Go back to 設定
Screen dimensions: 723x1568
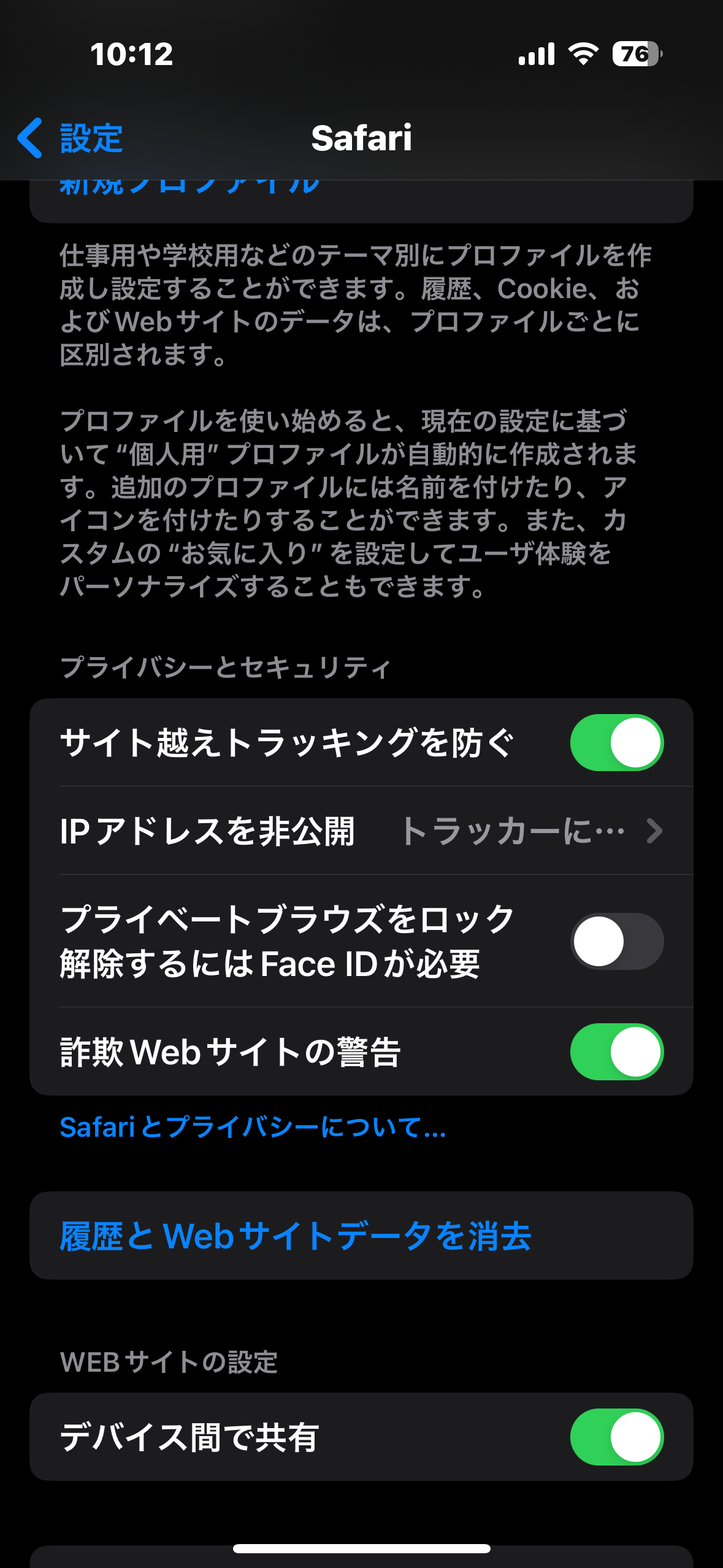71,138
